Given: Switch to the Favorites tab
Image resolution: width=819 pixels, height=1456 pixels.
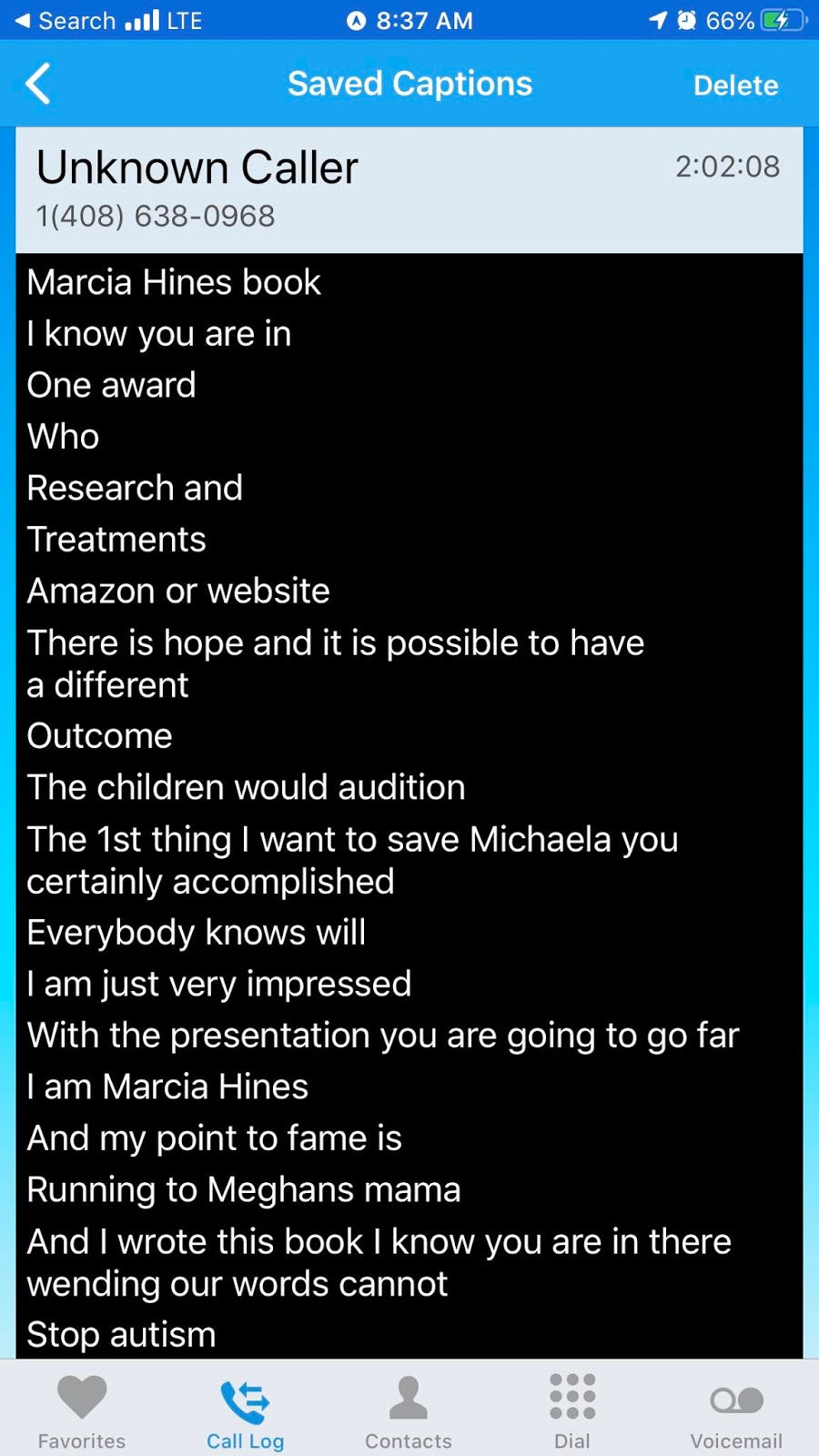Looking at the screenshot, I should coord(82,1410).
